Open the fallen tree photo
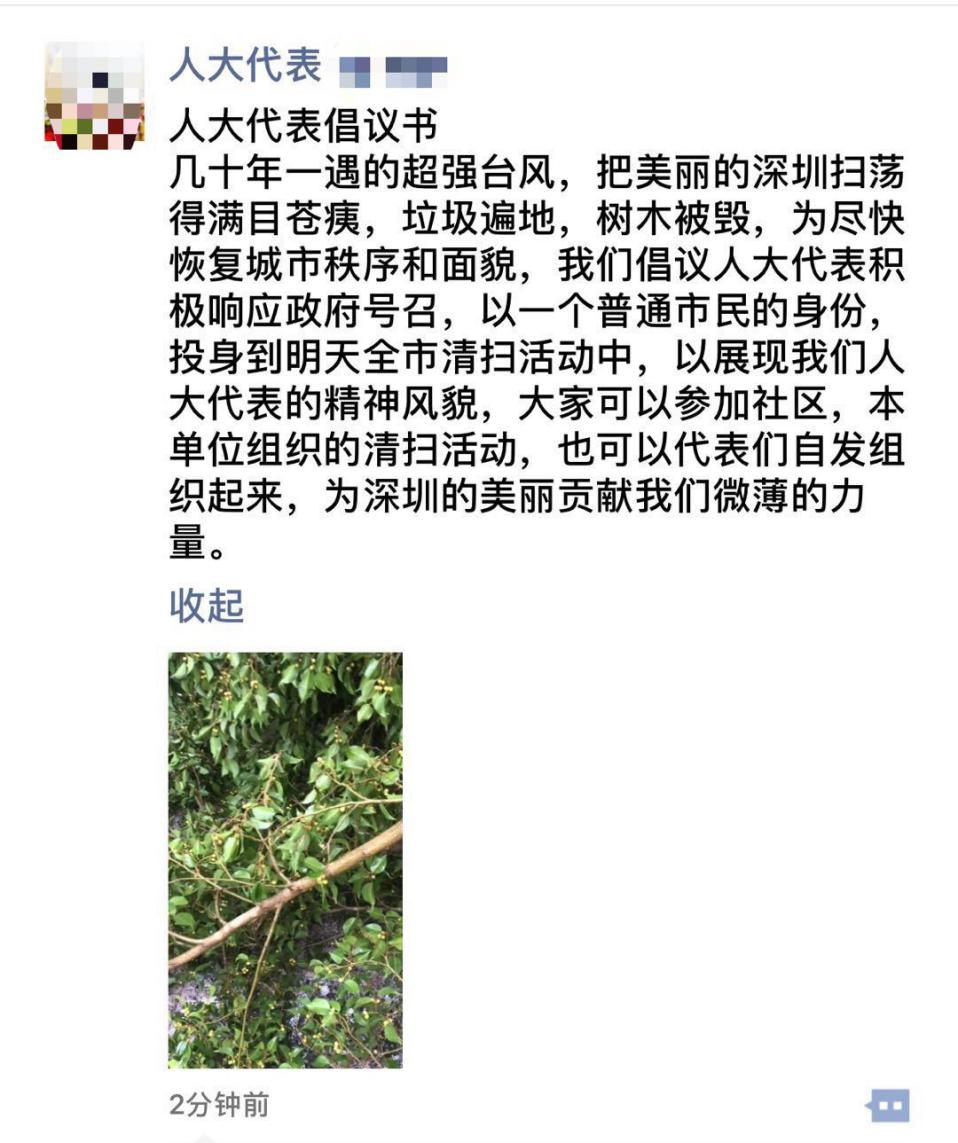This screenshot has height=1143, width=958. coord(285,860)
